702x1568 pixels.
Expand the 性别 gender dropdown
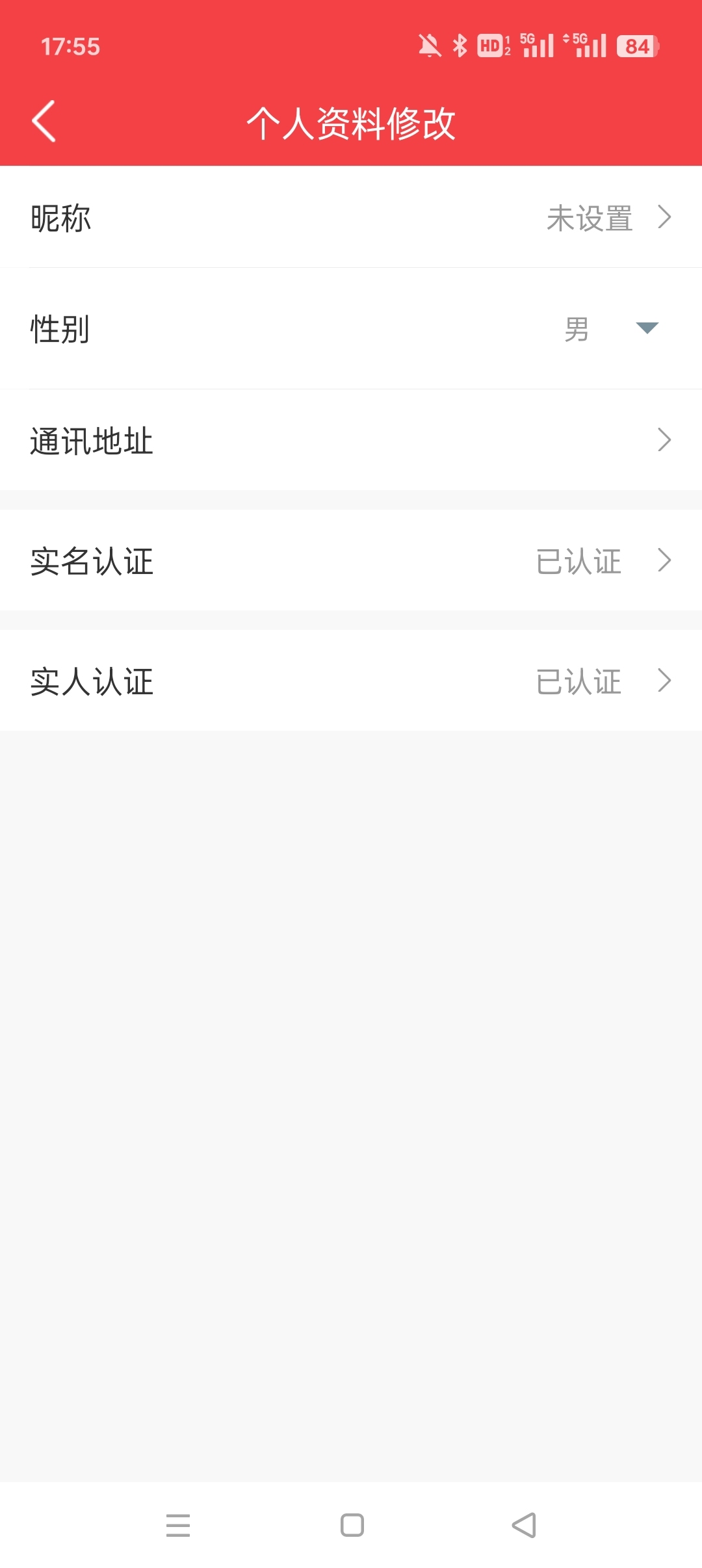pyautogui.click(x=647, y=328)
